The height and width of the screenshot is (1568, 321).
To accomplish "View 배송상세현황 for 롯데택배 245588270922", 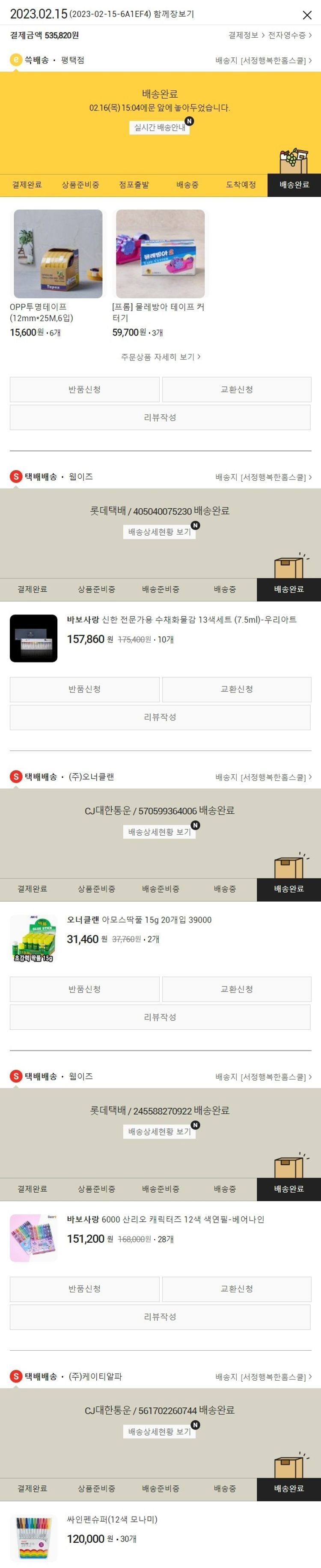I will coord(159,1132).
